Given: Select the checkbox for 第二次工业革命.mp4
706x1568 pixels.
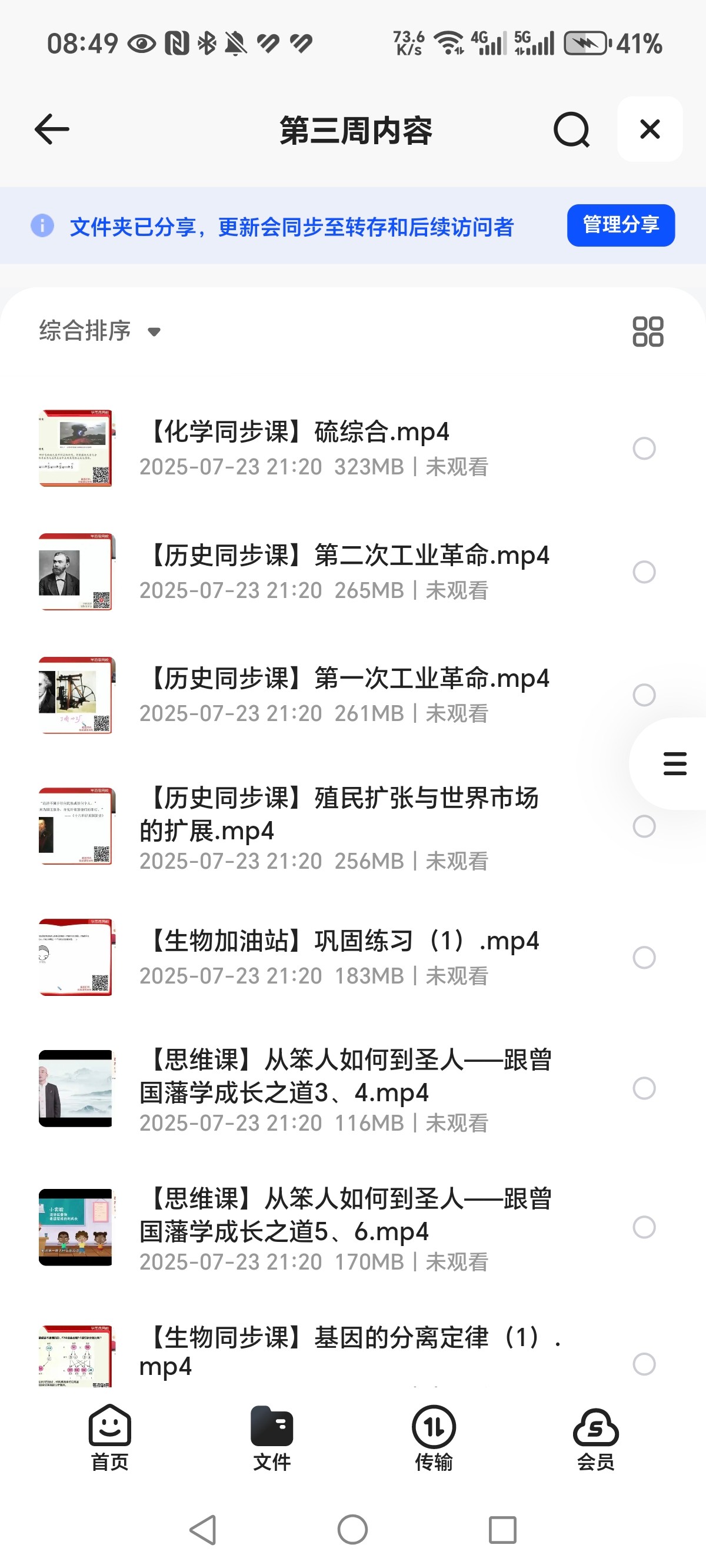Looking at the screenshot, I should [644, 572].
